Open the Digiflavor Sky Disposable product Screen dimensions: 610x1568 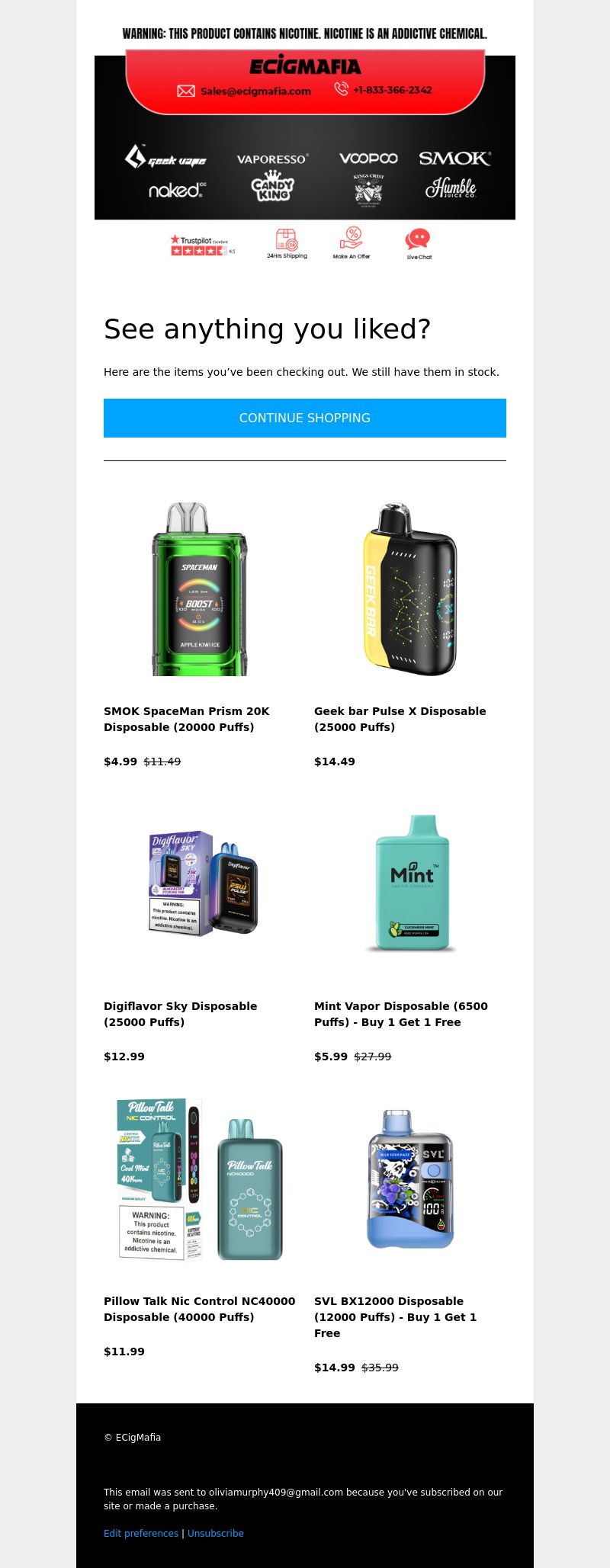(180, 1014)
